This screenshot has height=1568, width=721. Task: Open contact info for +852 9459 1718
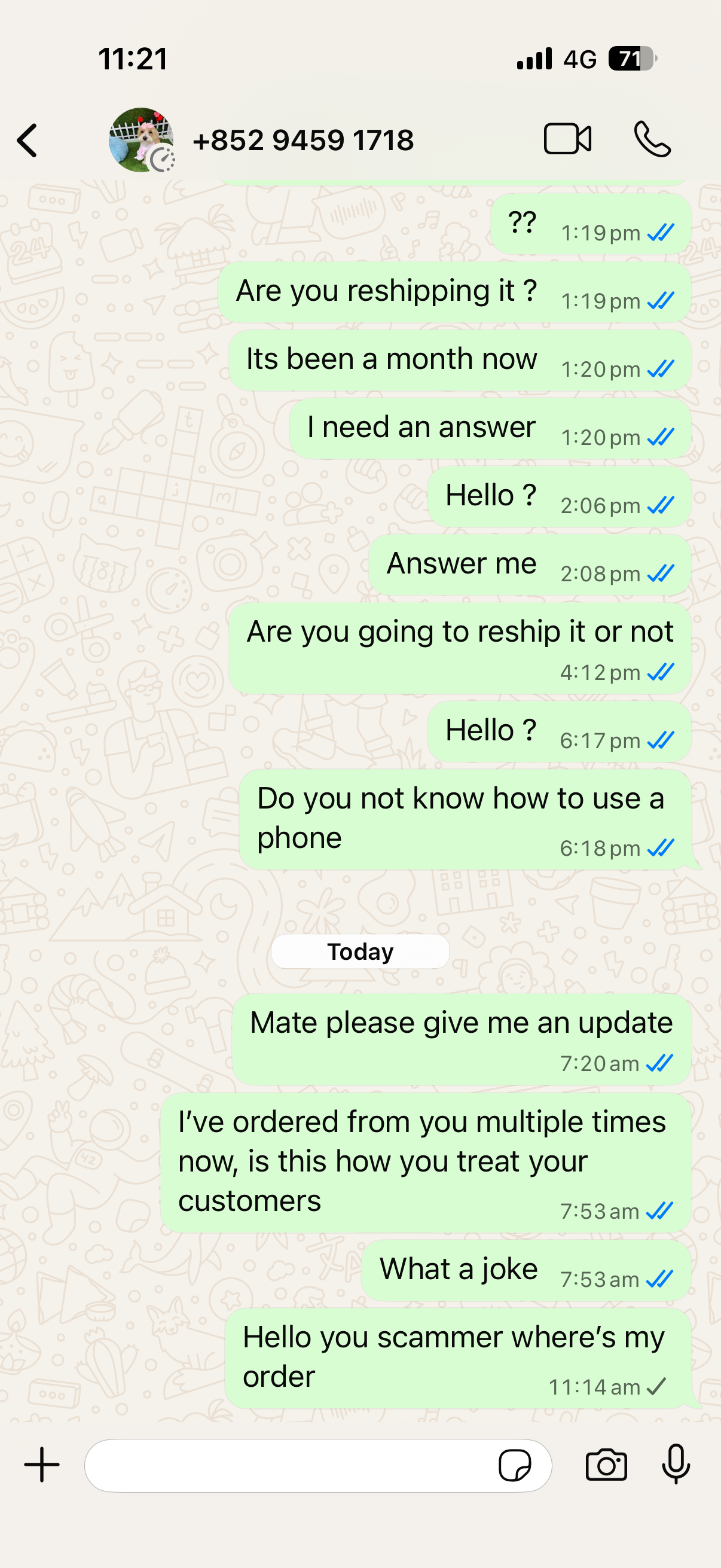[x=303, y=141]
